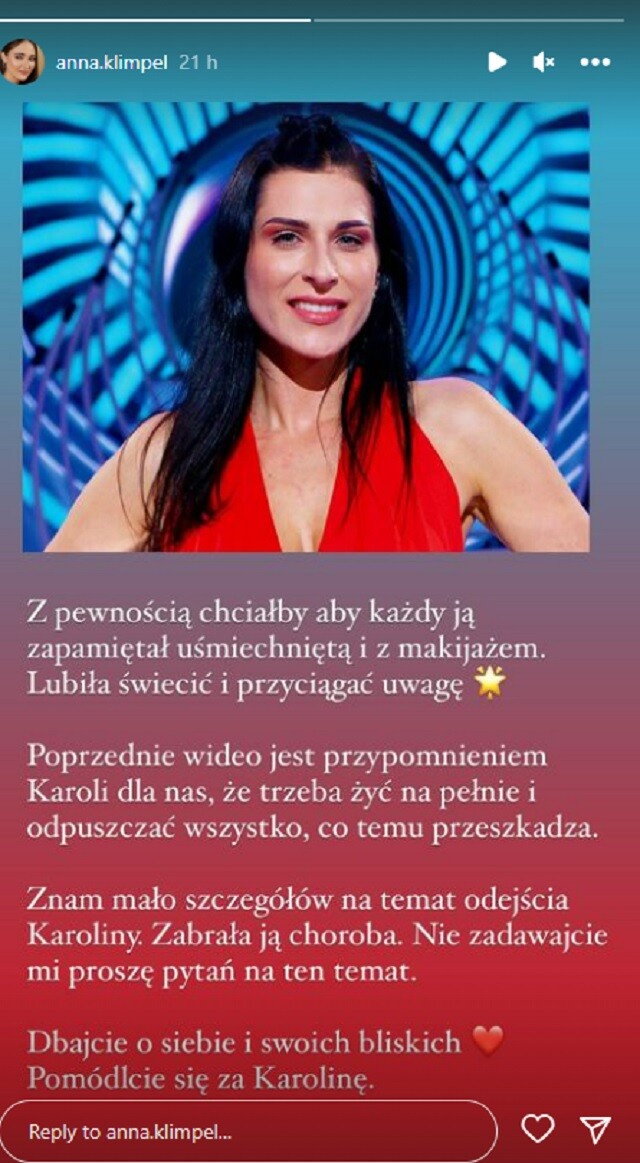
Task: Resume story playback
Action: [496, 62]
